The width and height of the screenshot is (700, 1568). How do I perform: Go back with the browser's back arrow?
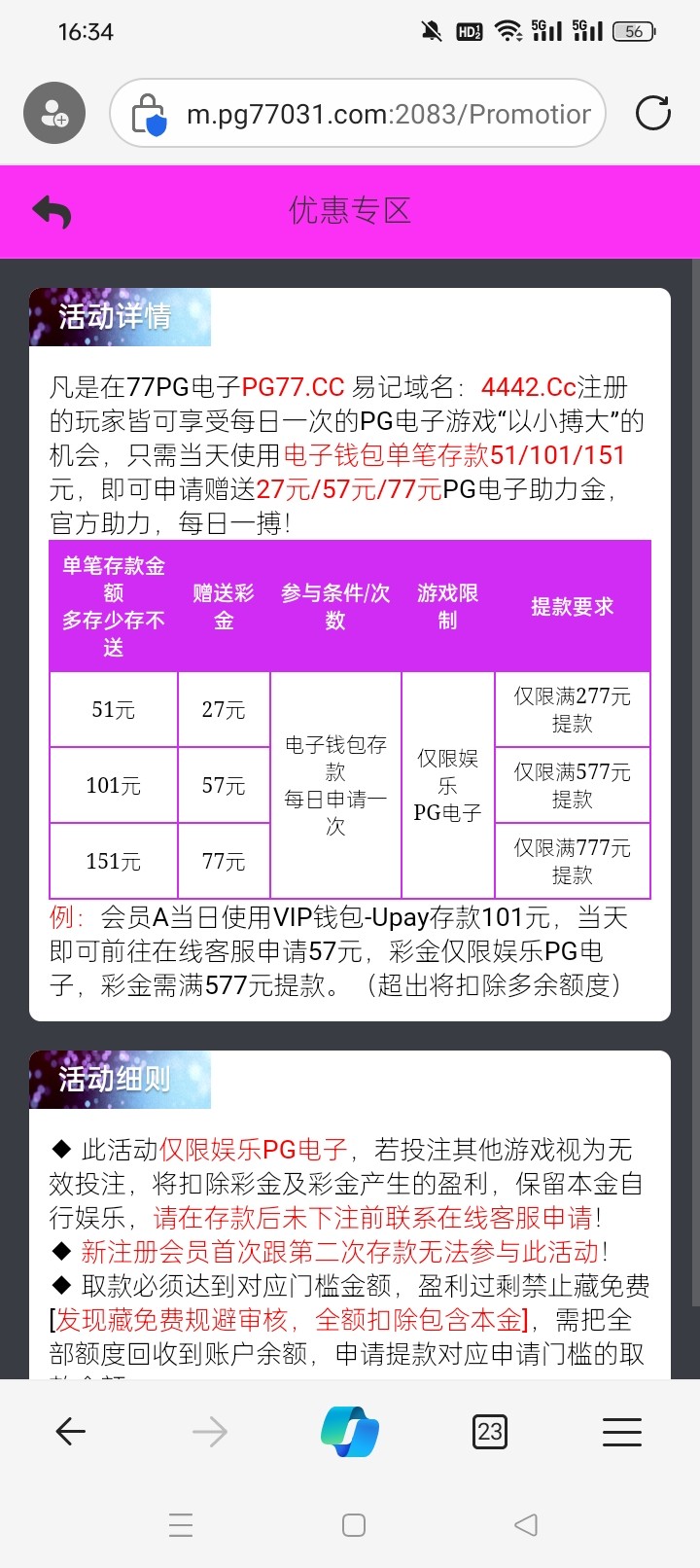point(70,1431)
